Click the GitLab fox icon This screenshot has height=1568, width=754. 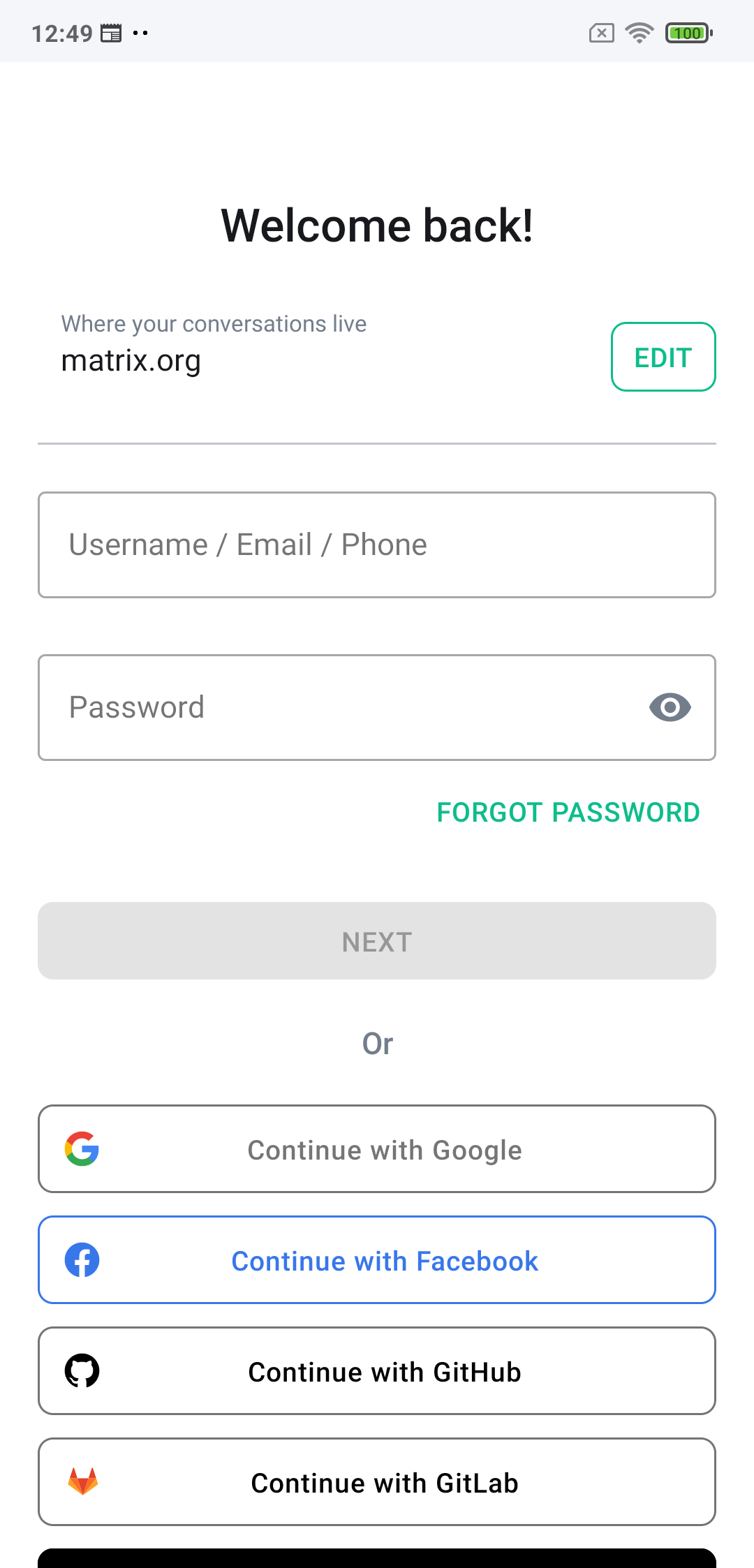pos(82,1481)
